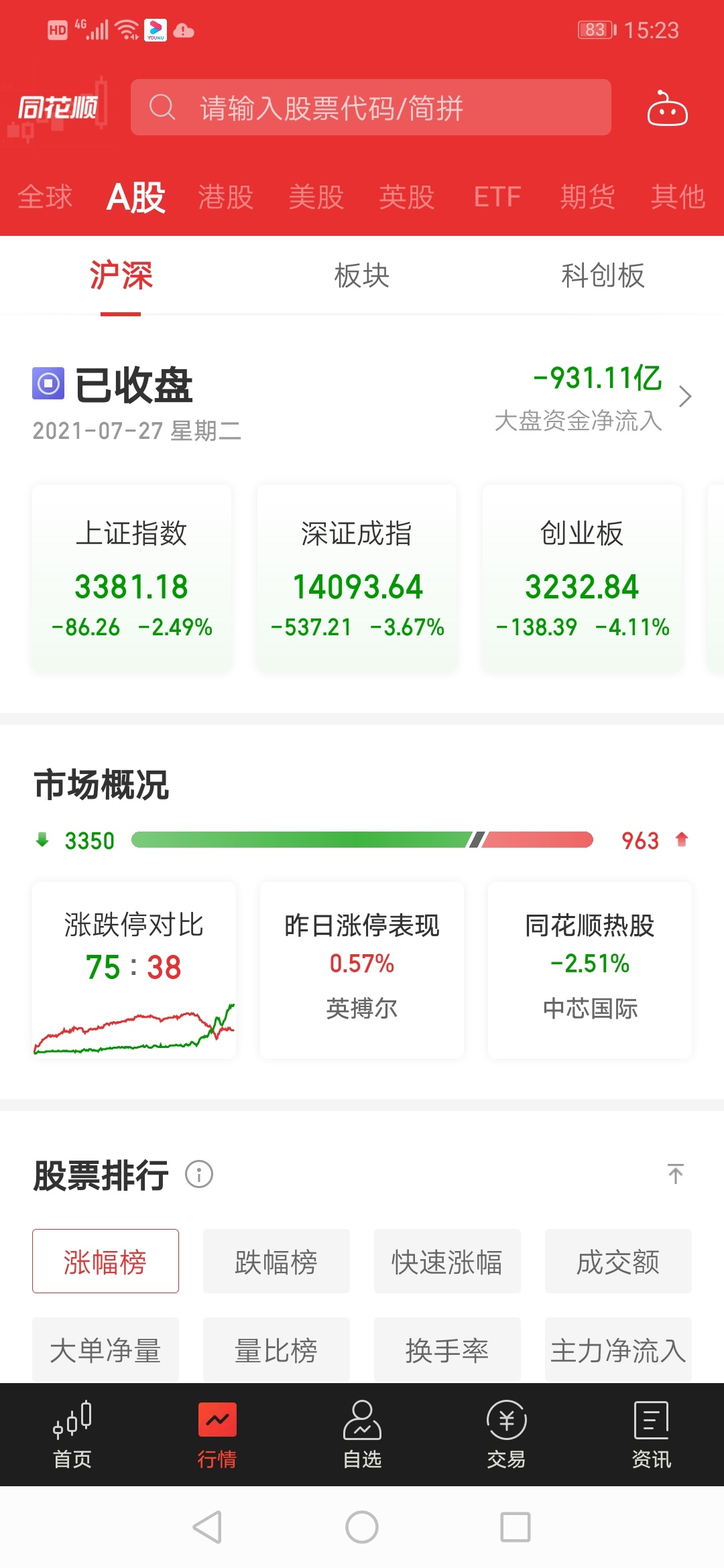Tap the stock code search box
This screenshot has width=724, height=1568.
tap(371, 107)
